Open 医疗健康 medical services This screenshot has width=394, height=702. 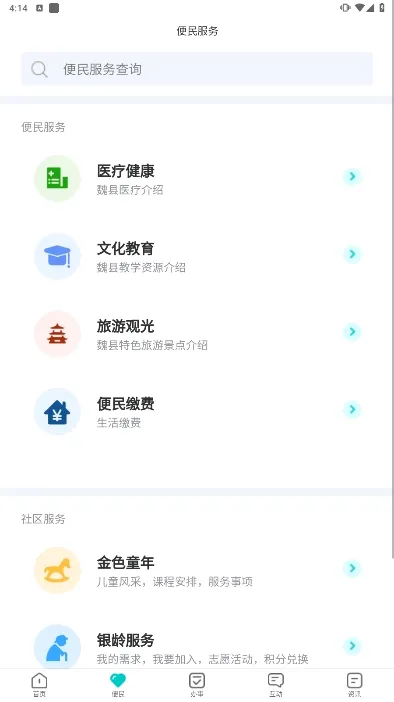pyautogui.click(x=197, y=179)
